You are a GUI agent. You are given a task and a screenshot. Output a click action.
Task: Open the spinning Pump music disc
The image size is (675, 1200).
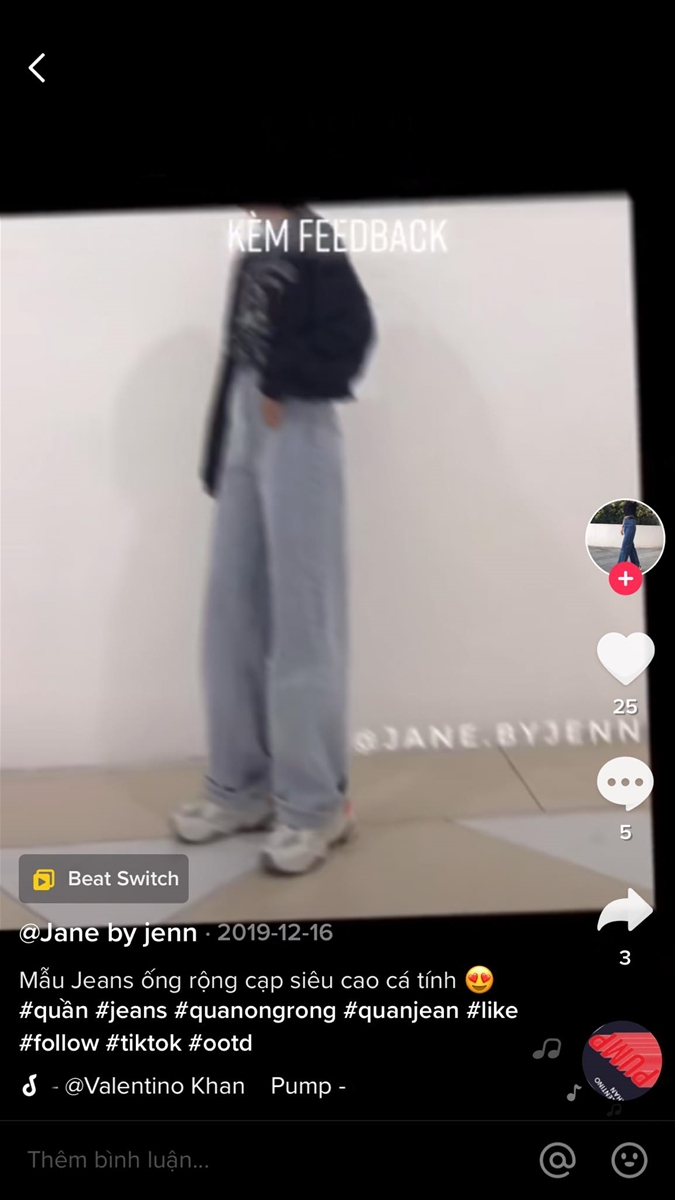(622, 1061)
